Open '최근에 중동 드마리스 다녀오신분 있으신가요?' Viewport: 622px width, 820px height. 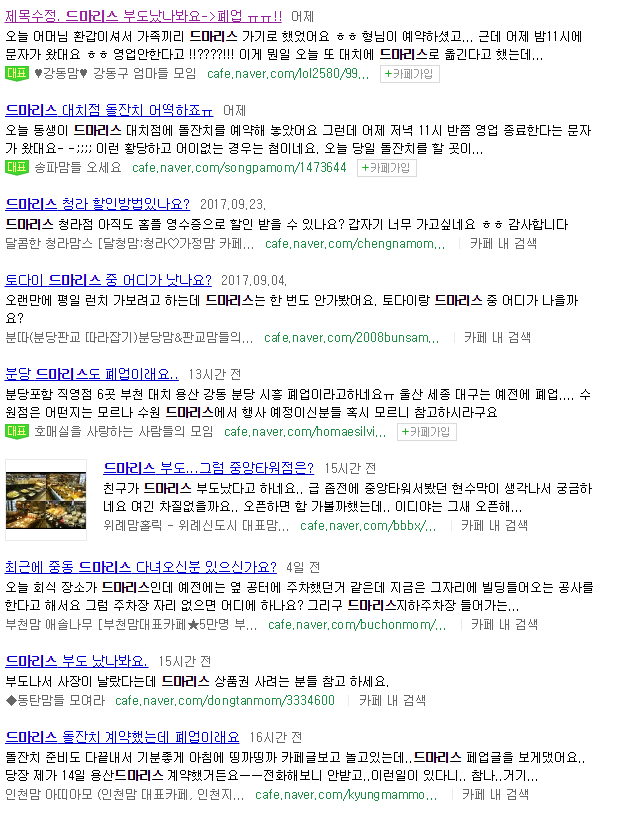coord(141,567)
